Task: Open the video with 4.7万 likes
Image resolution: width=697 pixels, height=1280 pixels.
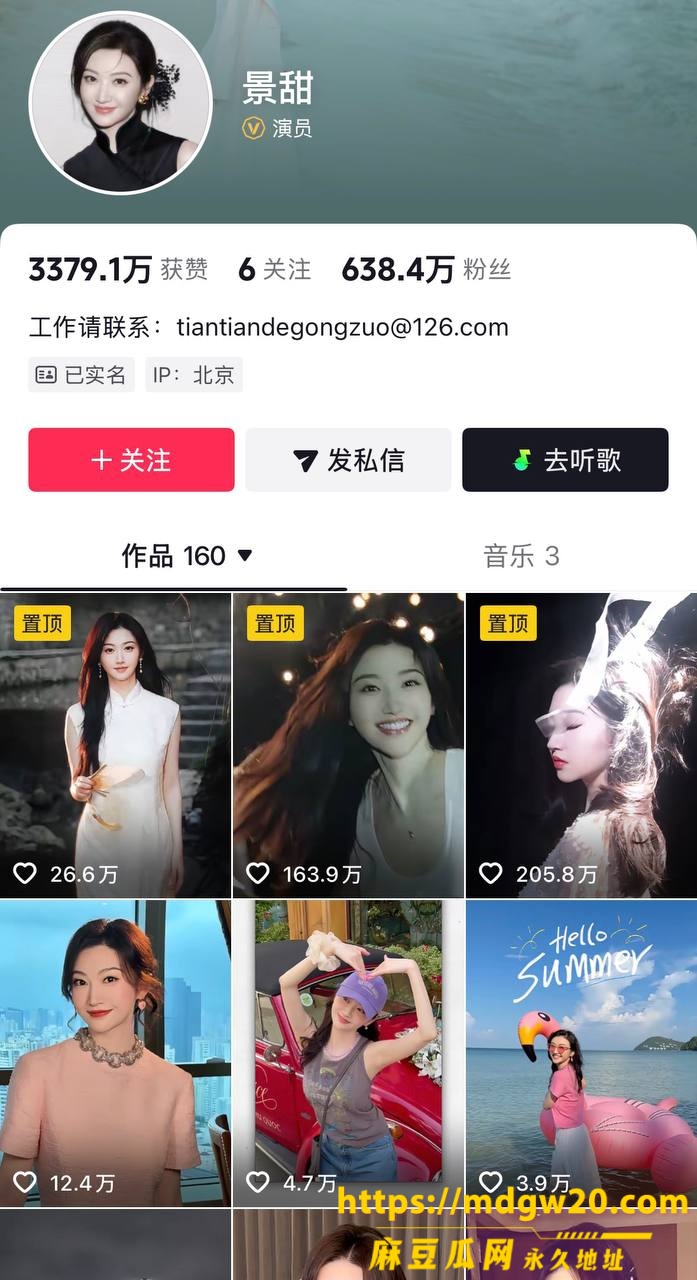Action: [348, 1052]
